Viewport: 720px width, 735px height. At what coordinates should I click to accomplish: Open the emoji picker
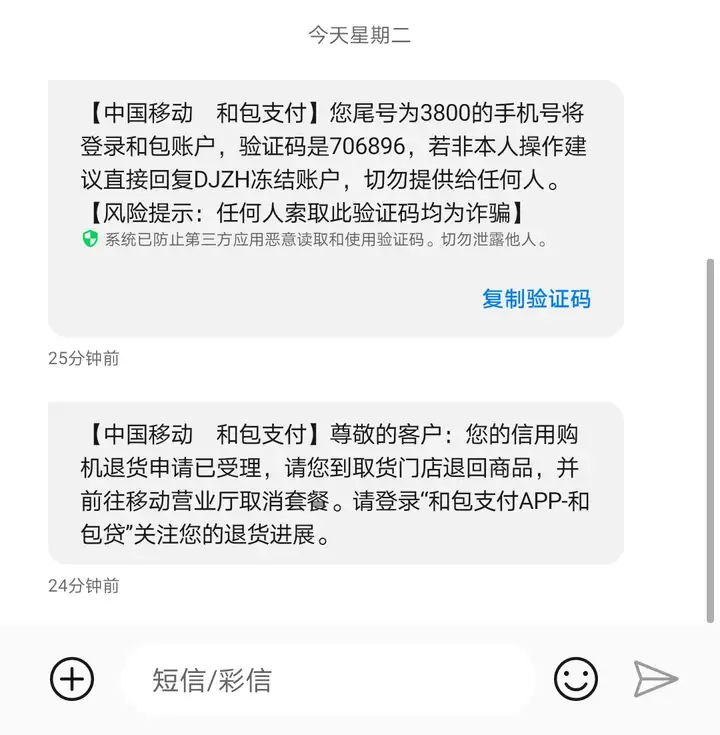576,680
